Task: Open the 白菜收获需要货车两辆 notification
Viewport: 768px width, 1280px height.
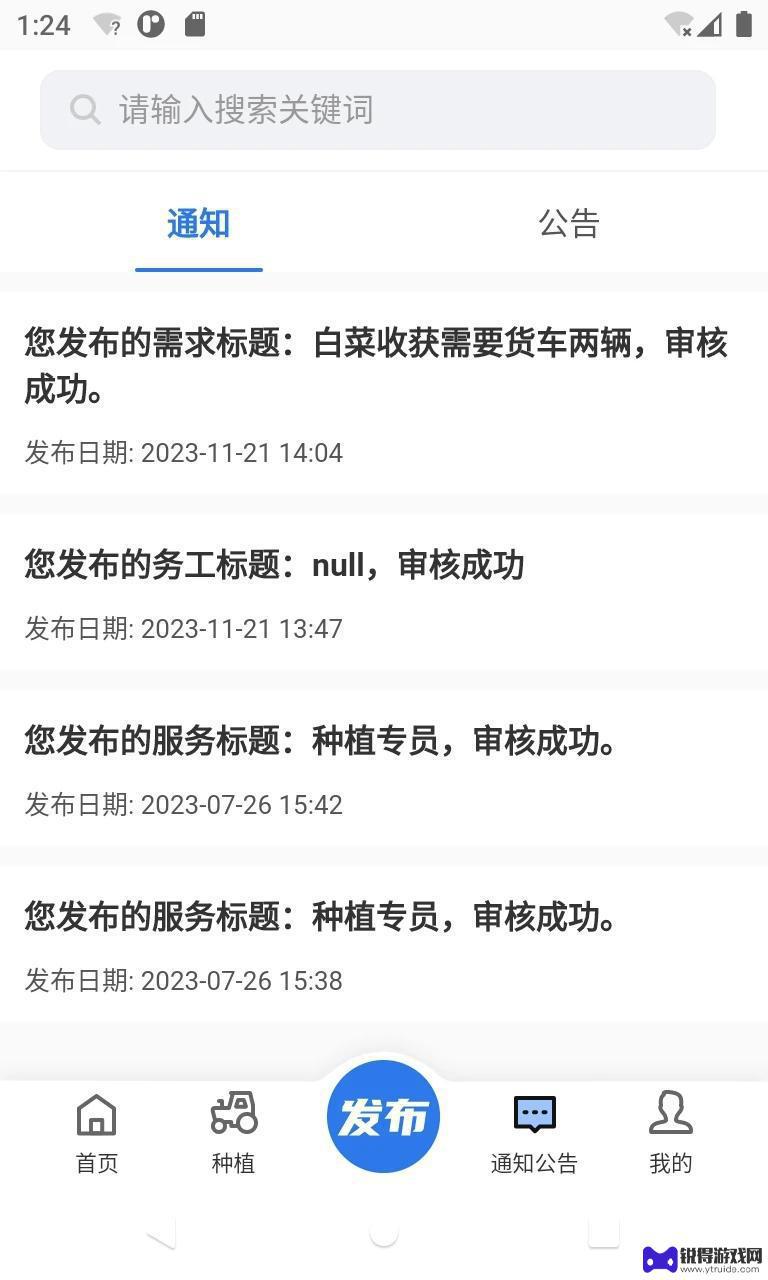Action: pyautogui.click(x=384, y=393)
